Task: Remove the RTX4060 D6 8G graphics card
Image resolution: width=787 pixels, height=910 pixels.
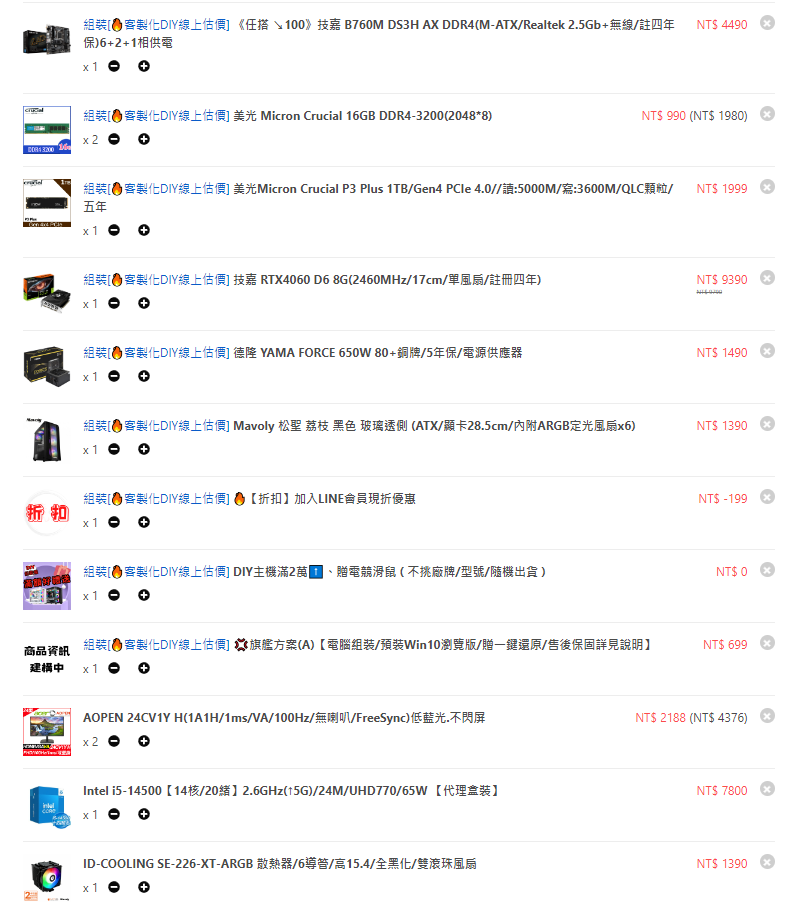Action: pos(767,278)
